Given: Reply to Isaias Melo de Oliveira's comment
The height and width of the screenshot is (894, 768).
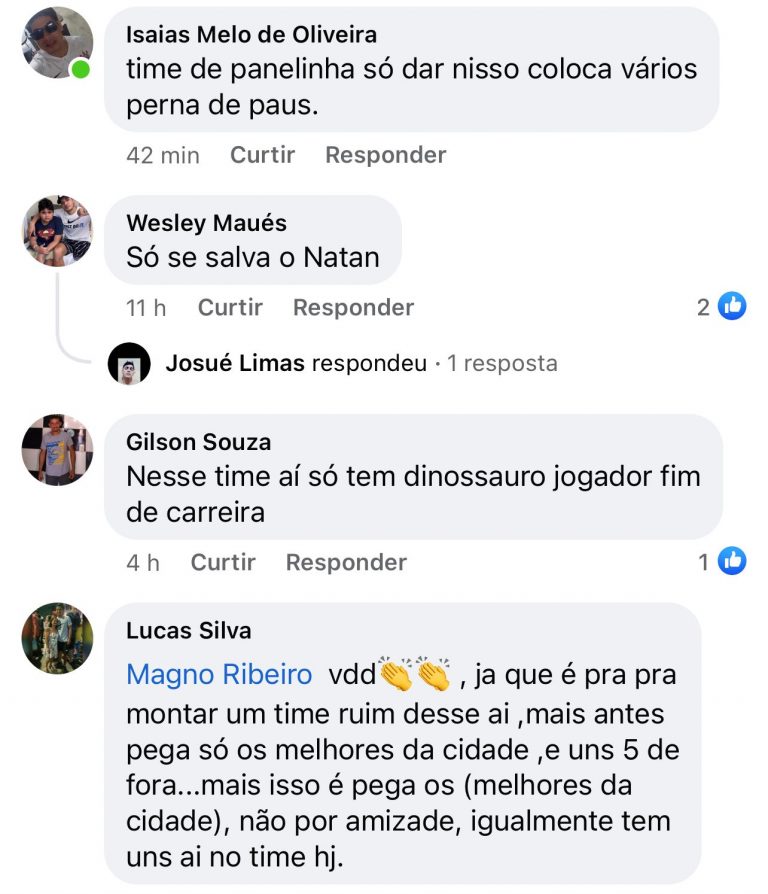Looking at the screenshot, I should pyautogui.click(x=385, y=155).
